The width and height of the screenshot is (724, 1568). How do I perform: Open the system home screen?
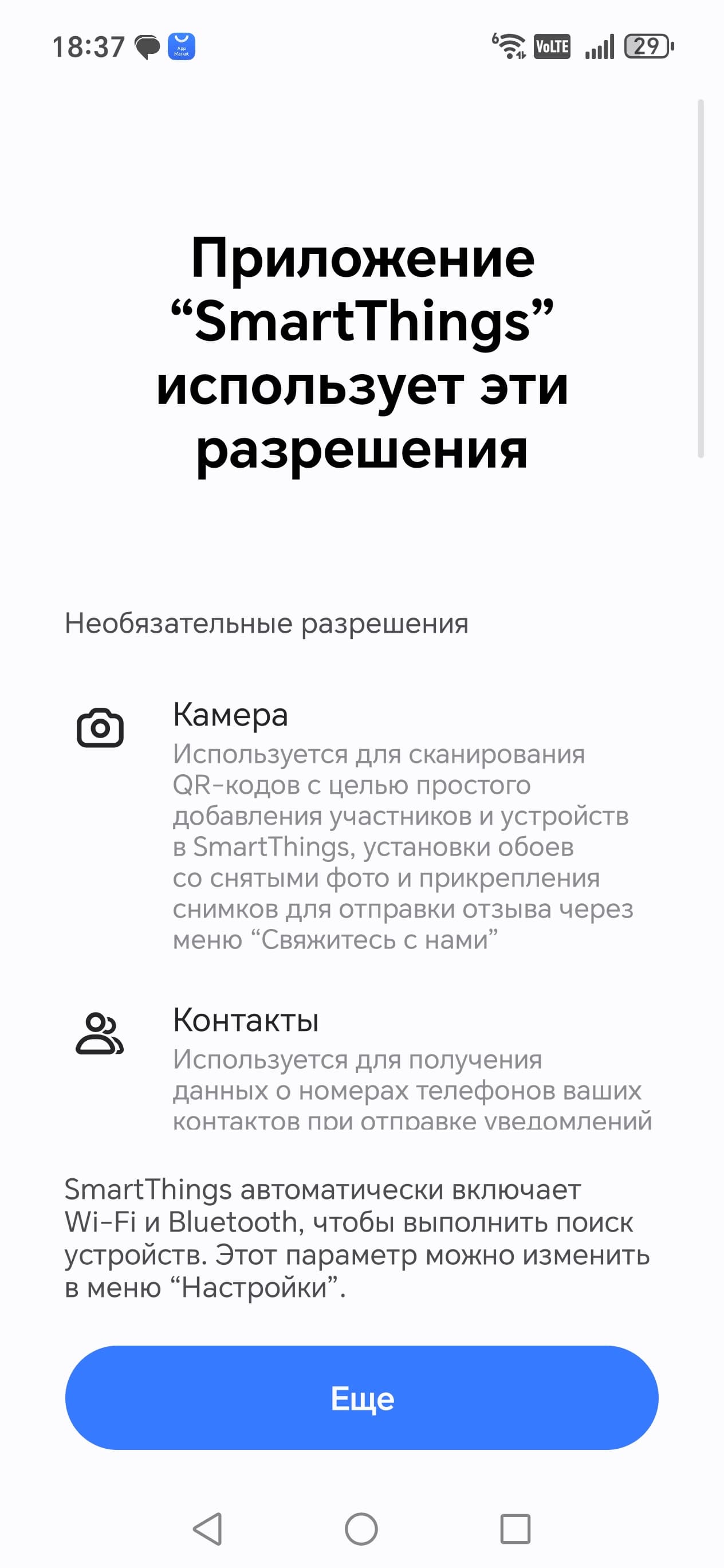[x=361, y=1528]
